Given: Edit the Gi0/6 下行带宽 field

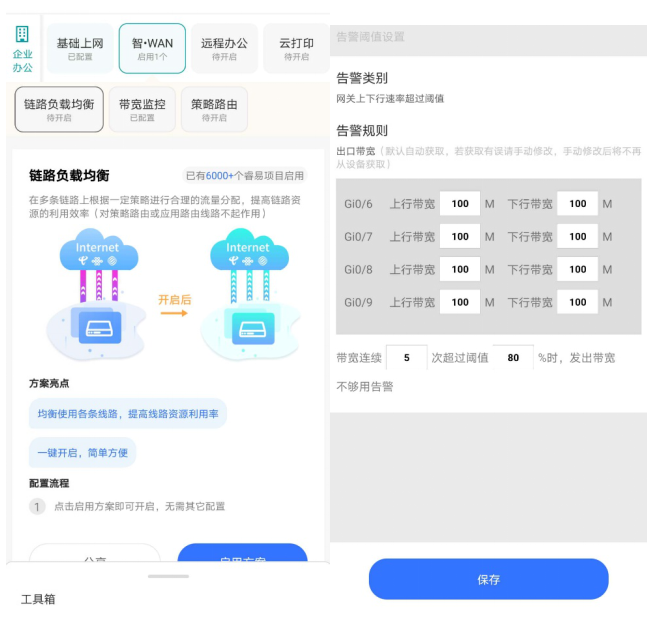Looking at the screenshot, I should click(x=577, y=204).
